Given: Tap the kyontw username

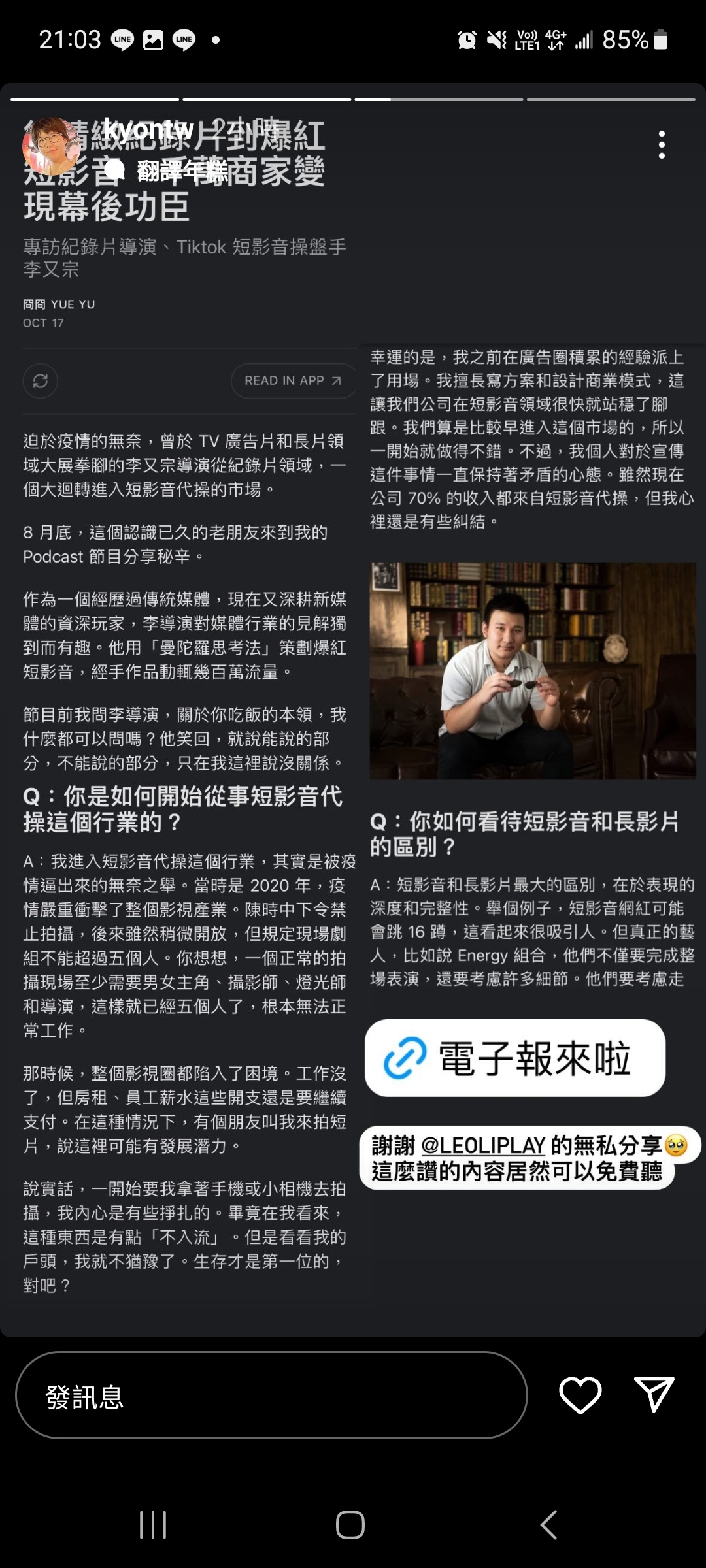Looking at the screenshot, I should coord(148,130).
